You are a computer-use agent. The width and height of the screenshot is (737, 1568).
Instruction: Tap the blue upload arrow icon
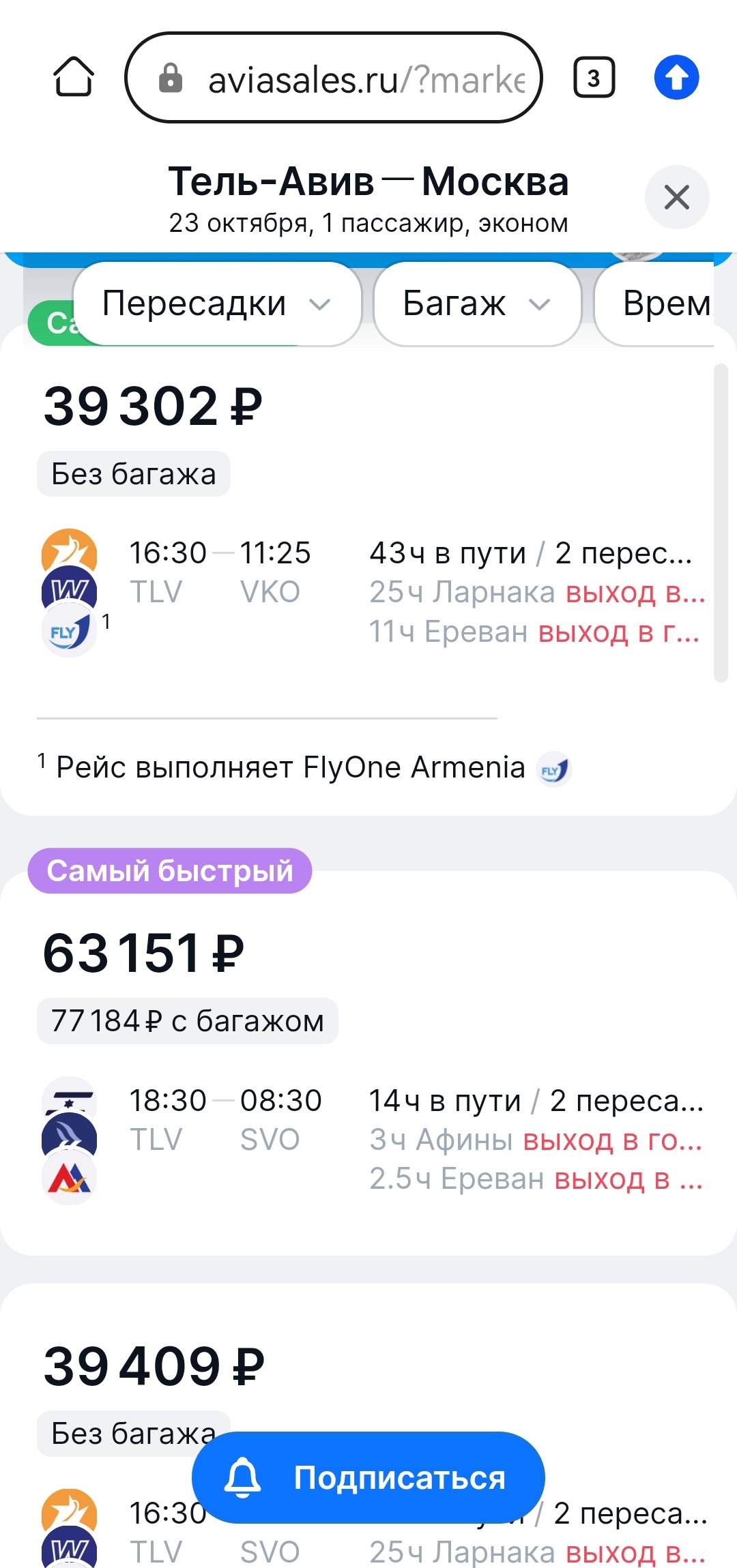pos(676,78)
